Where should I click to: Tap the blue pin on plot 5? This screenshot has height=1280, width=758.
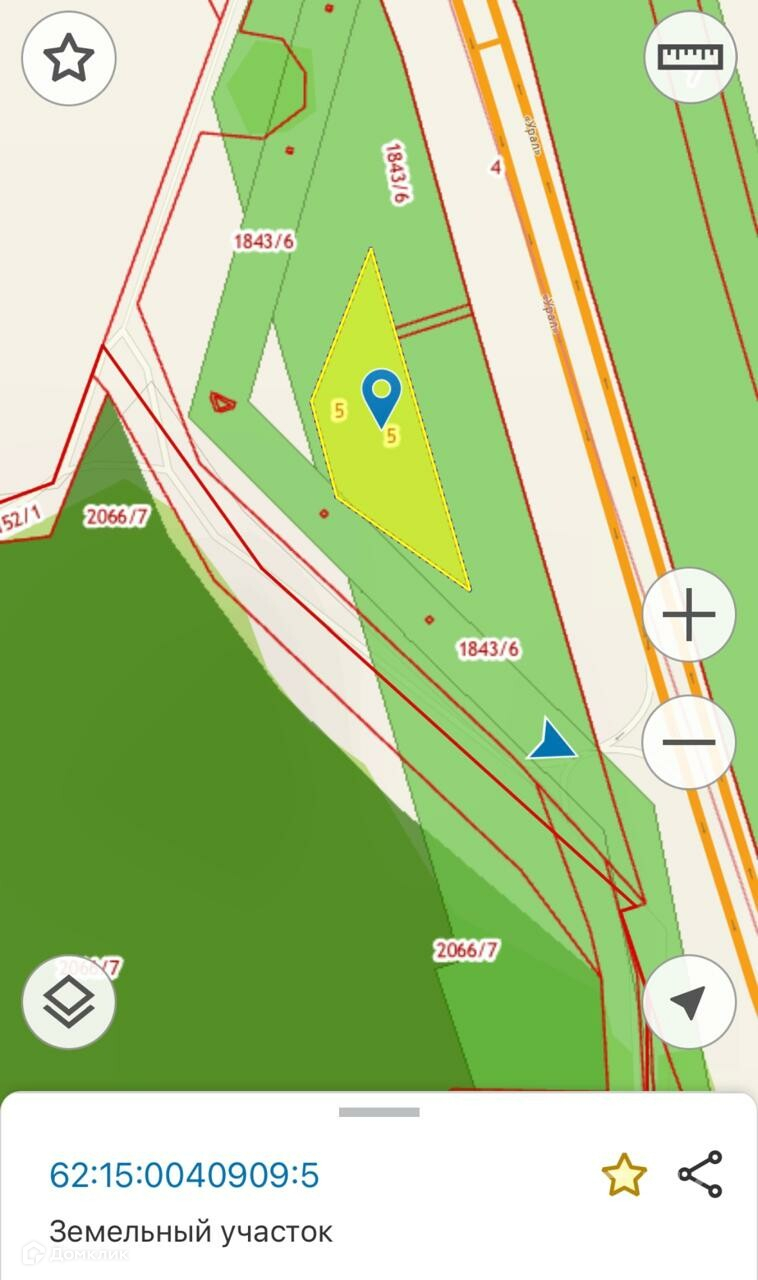pyautogui.click(x=381, y=395)
